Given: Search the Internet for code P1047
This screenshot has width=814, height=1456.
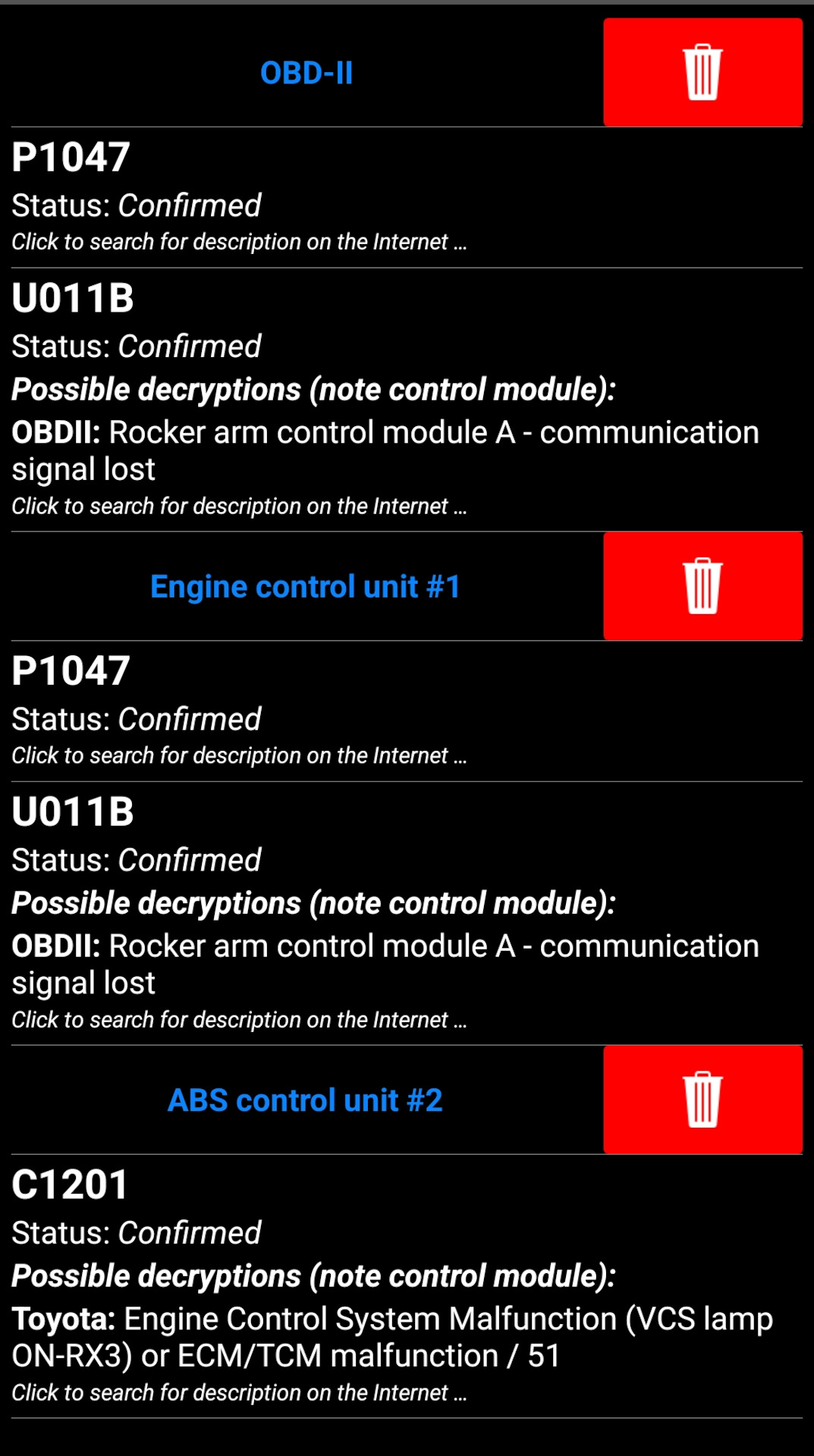Looking at the screenshot, I should (x=240, y=241).
